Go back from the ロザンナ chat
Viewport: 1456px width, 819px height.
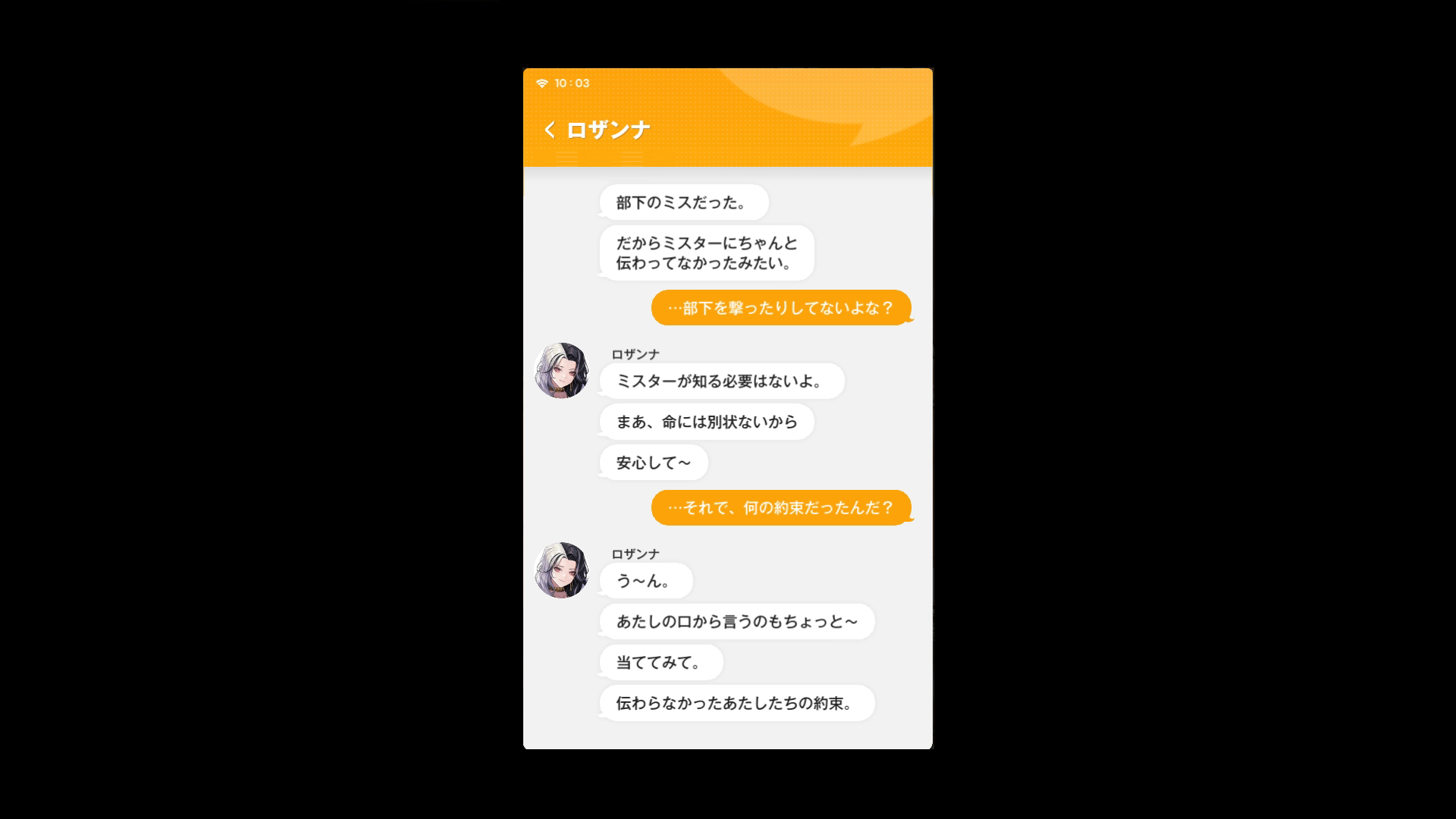[550, 130]
